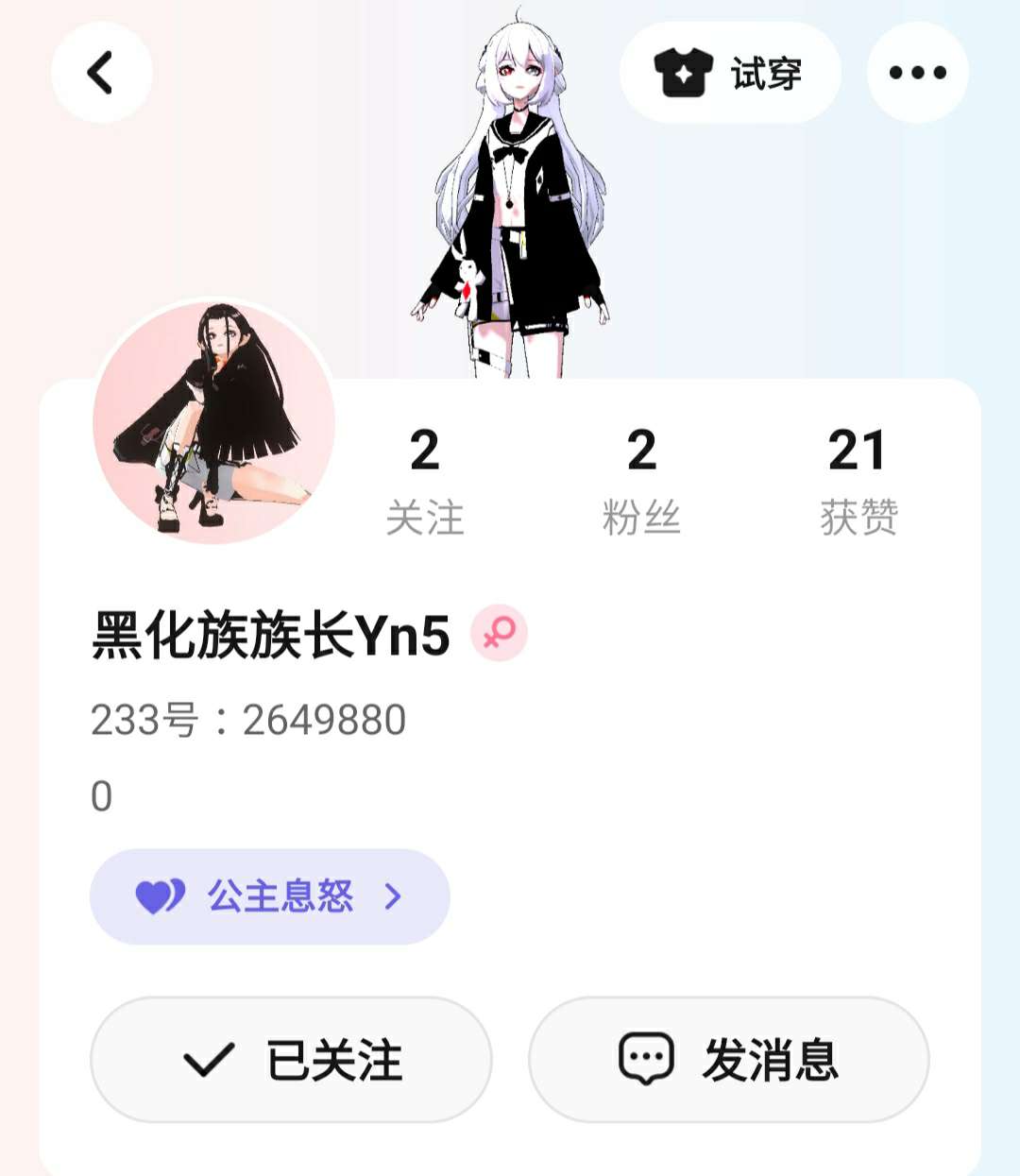Viewport: 1020px width, 1176px height.
Task: Go back using the arrow icon
Action: pos(101,73)
